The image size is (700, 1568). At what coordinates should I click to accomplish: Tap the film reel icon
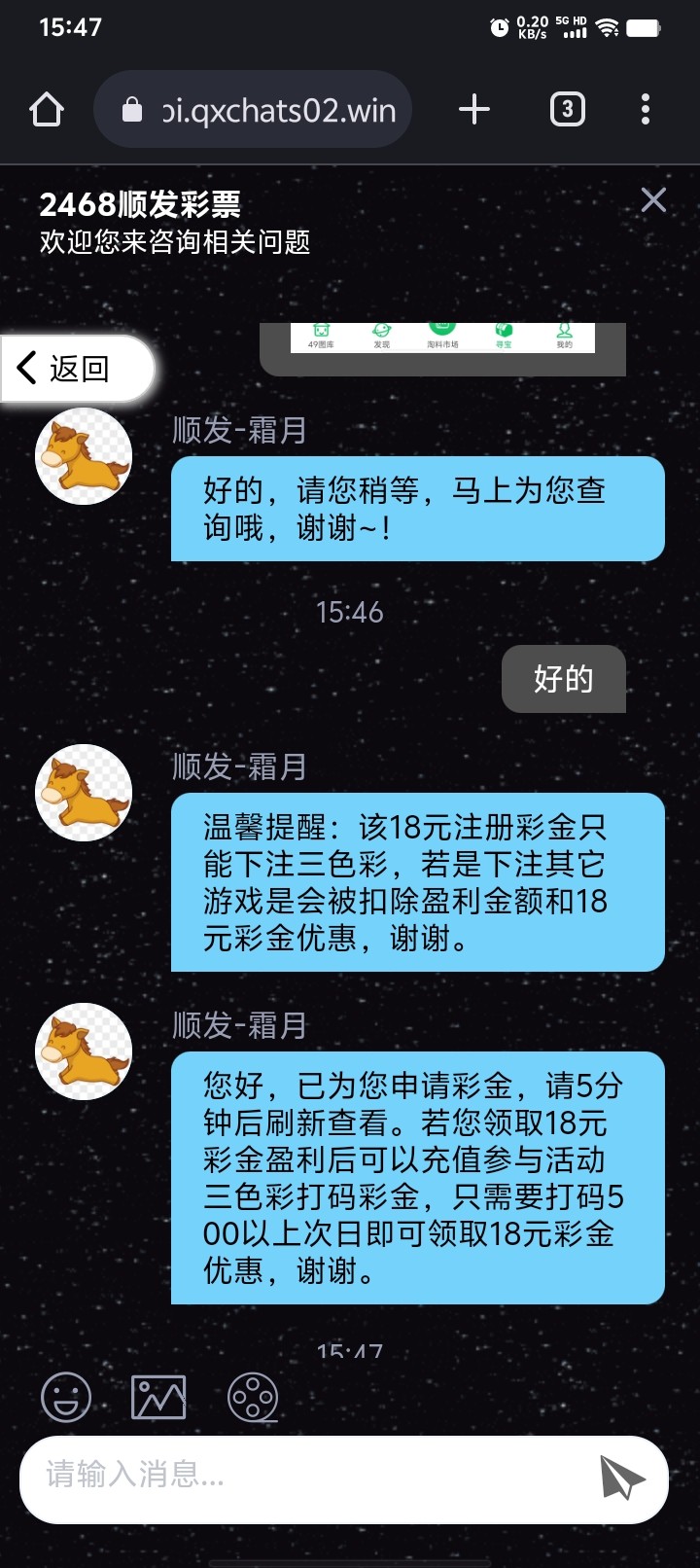coord(253,1397)
